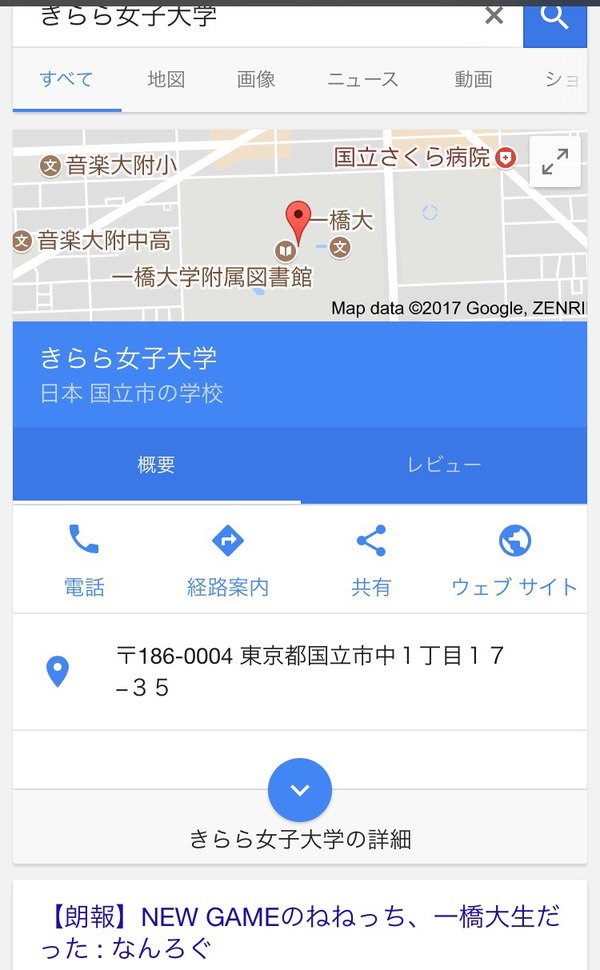The width and height of the screenshot is (600, 970).
Task: Open the 【朗報】NEW GAME search result
Action: click(299, 932)
